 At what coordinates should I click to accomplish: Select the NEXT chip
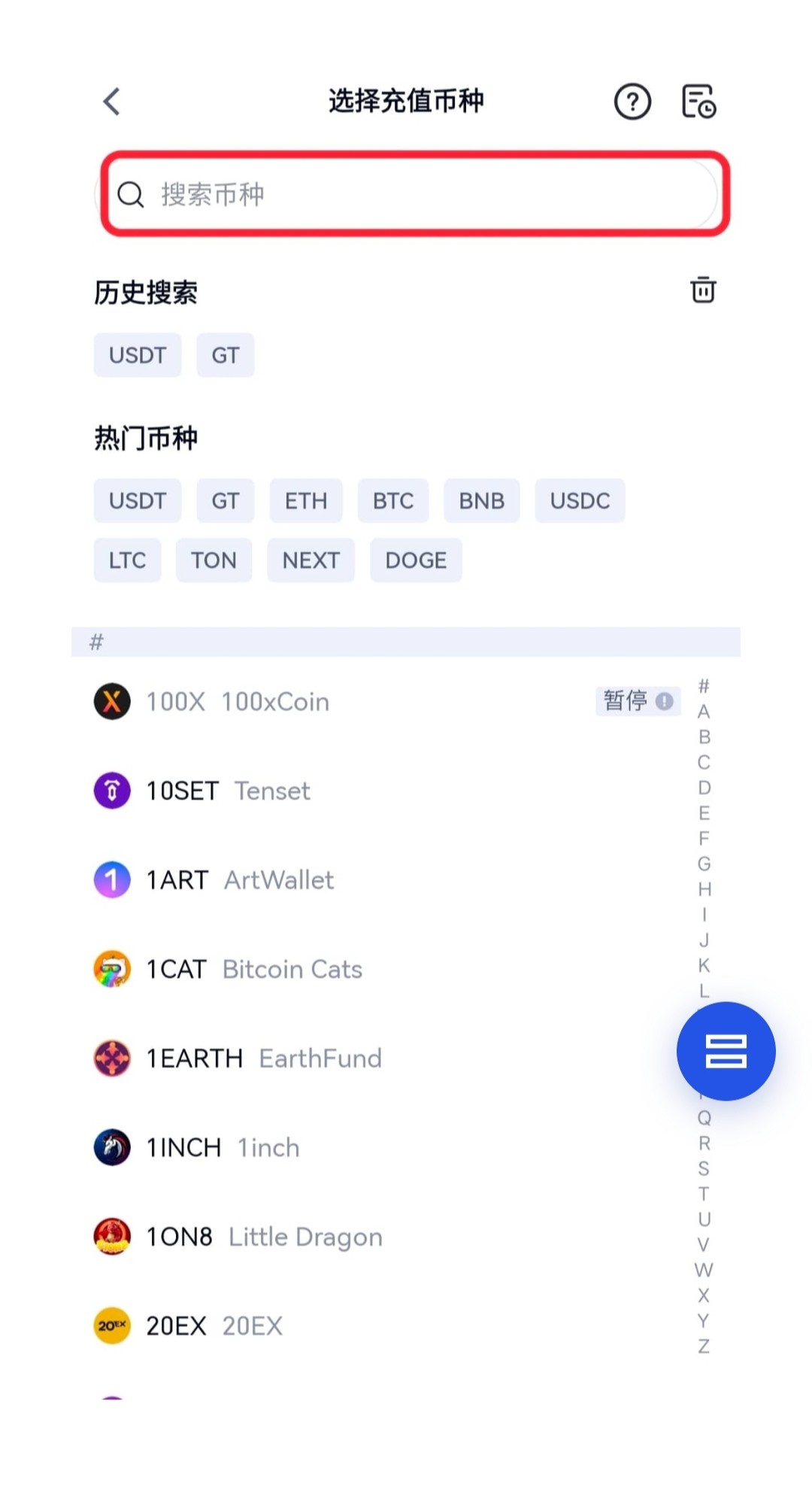click(311, 560)
